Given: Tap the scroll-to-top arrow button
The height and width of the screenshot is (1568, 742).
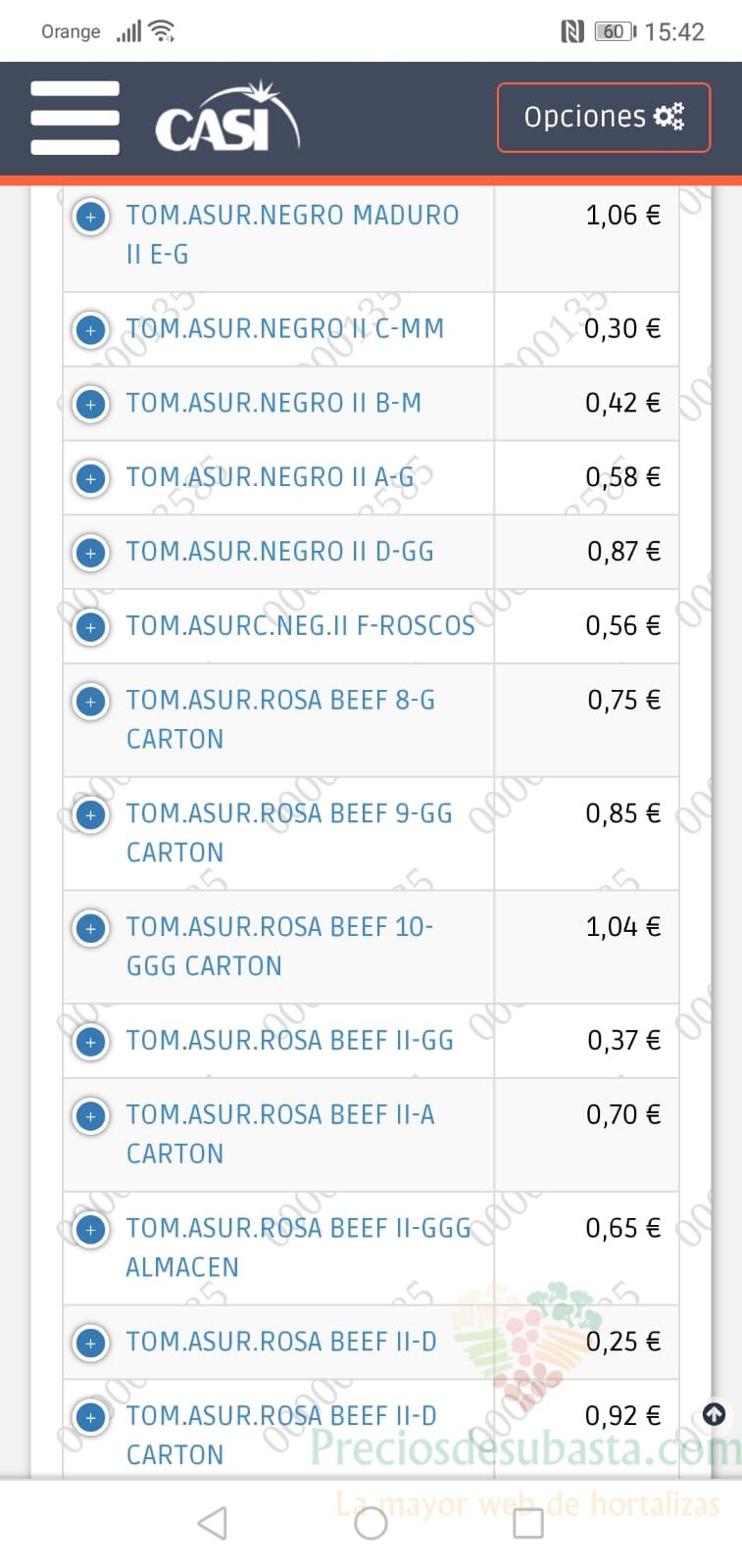Looking at the screenshot, I should click(715, 1413).
